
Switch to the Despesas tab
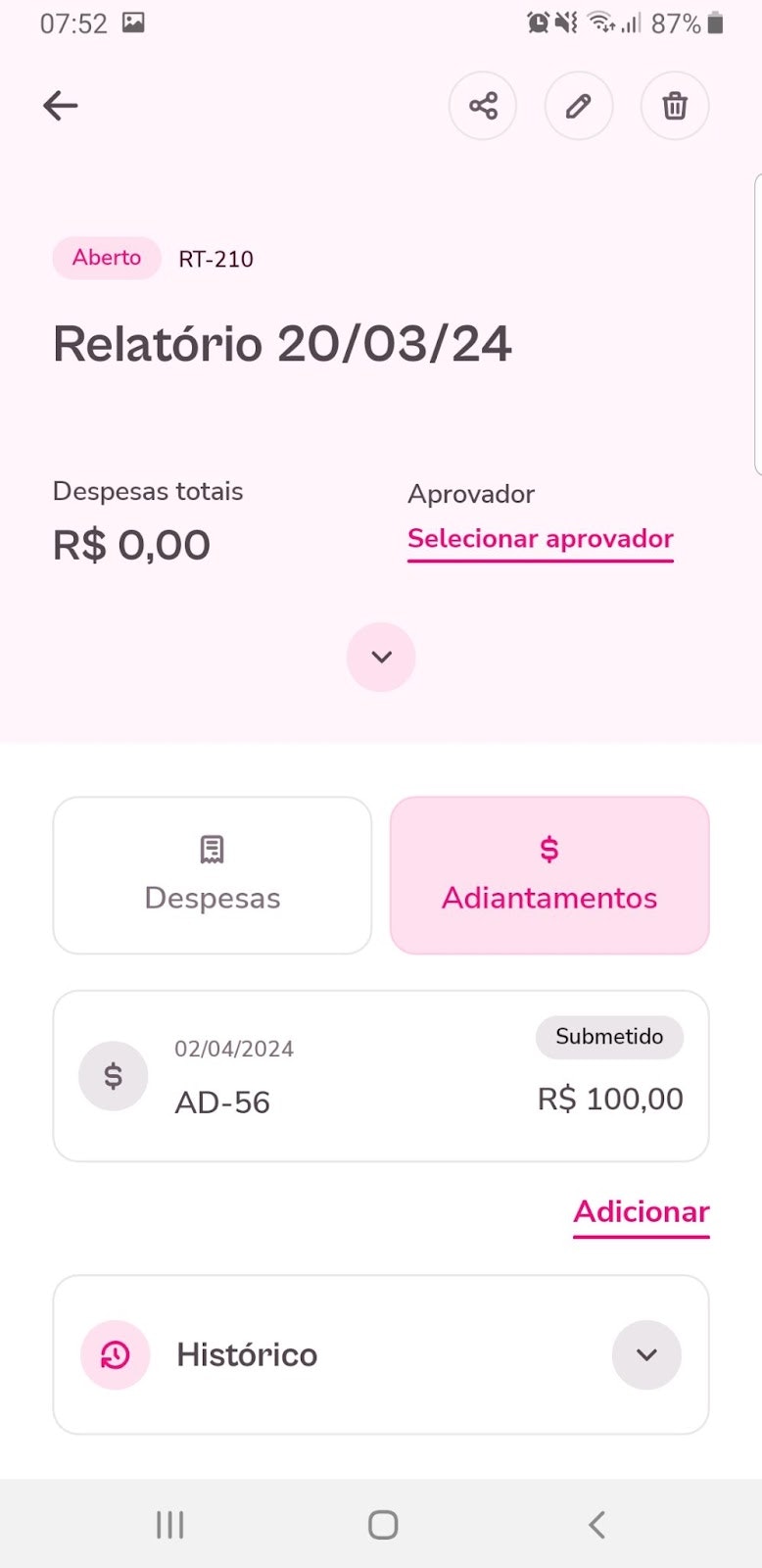pyautogui.click(x=212, y=875)
